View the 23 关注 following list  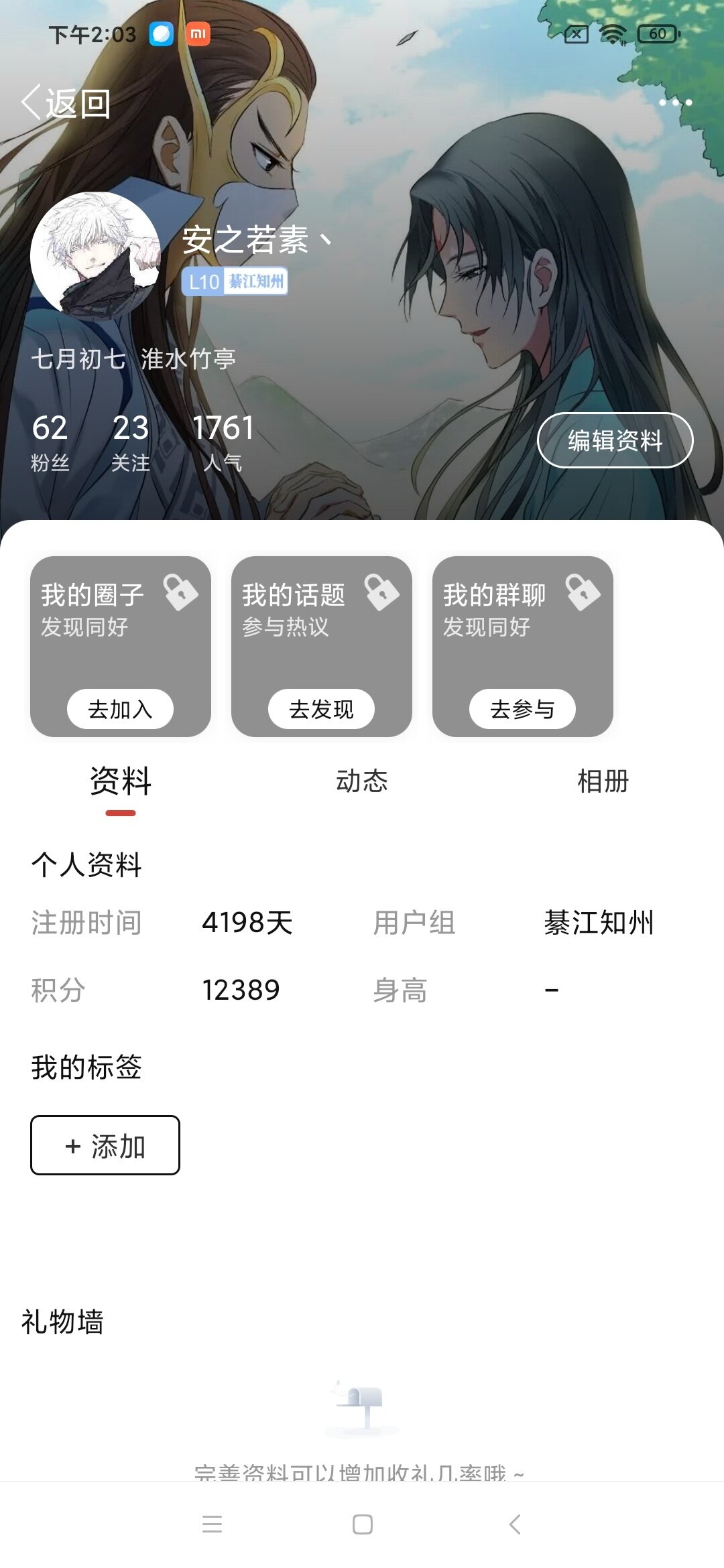(x=131, y=442)
